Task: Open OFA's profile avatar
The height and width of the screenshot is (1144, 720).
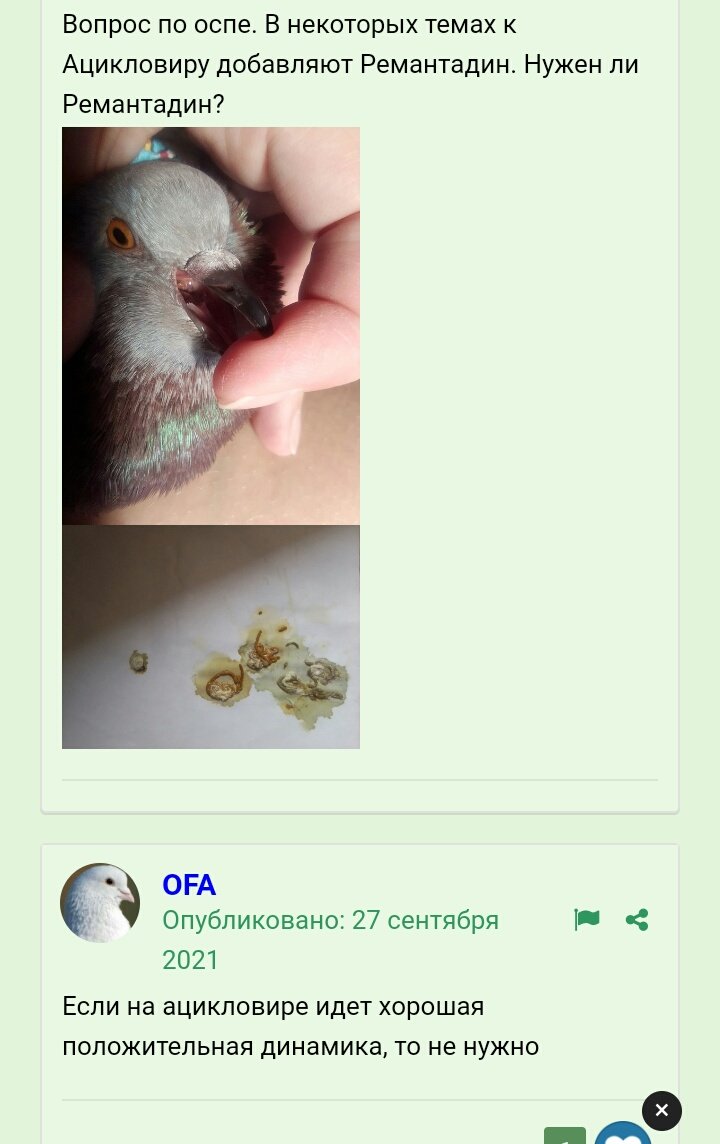Action: 100,903
